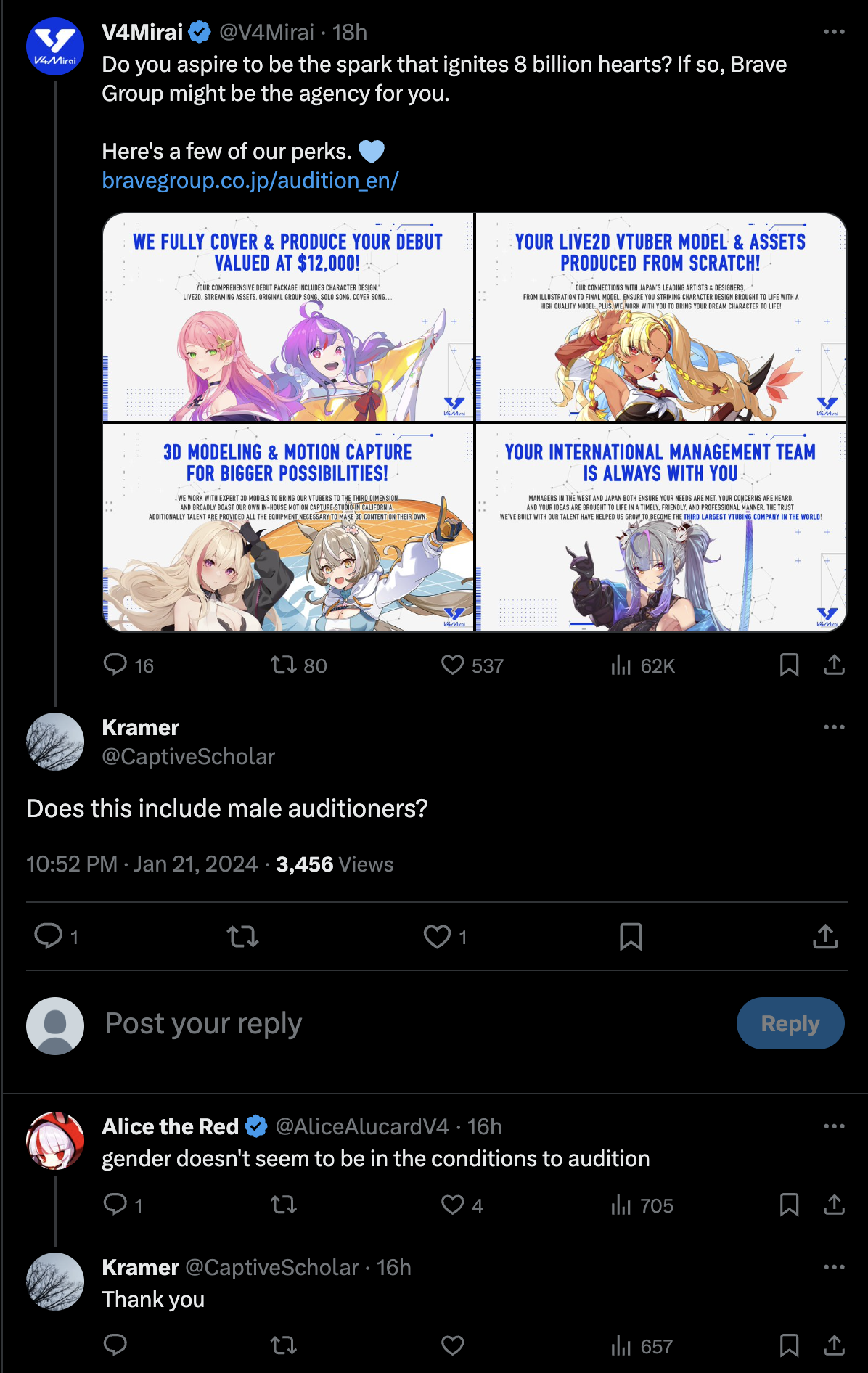Open the $12,000 debut perk image

pos(288,317)
